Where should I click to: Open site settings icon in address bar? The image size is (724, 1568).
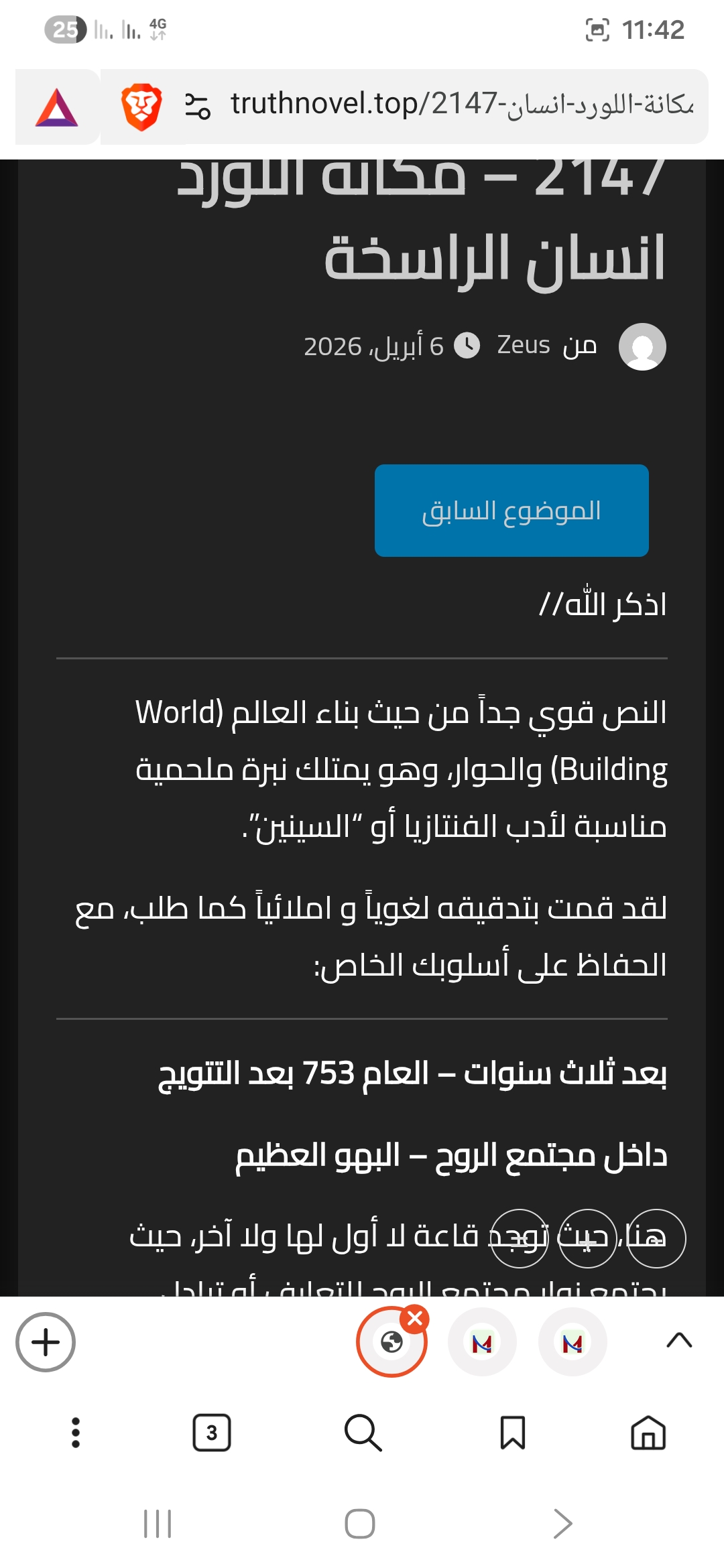(198, 106)
